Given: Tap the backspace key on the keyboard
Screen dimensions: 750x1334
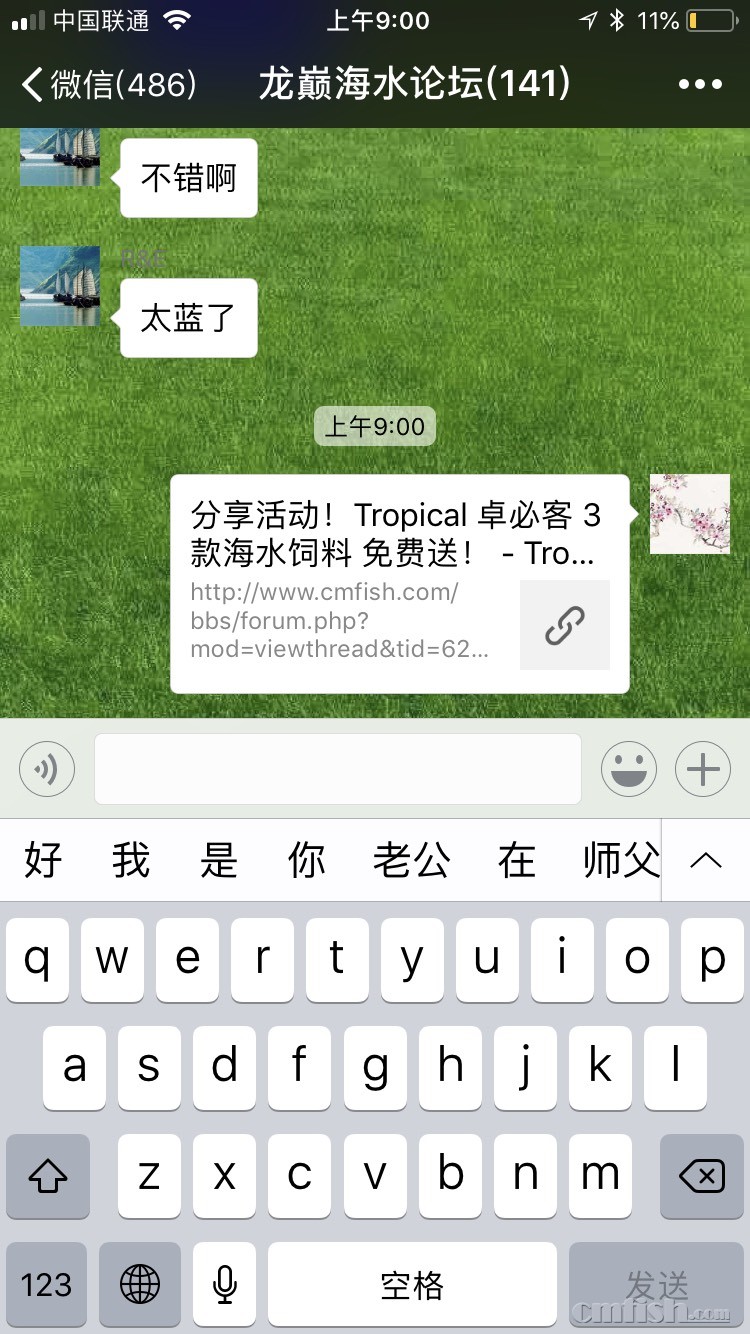Looking at the screenshot, I should click(x=702, y=1177).
